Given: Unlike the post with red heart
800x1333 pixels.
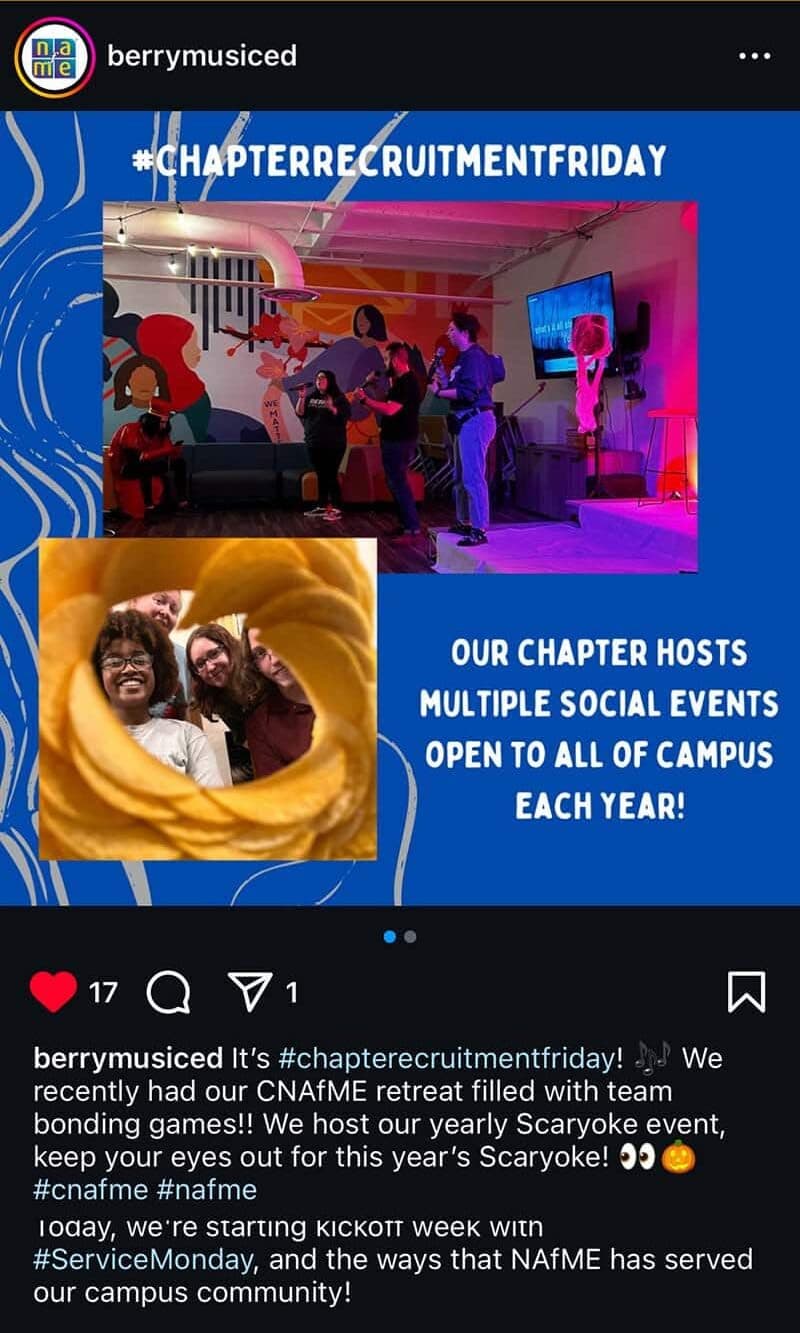Looking at the screenshot, I should (53, 992).
